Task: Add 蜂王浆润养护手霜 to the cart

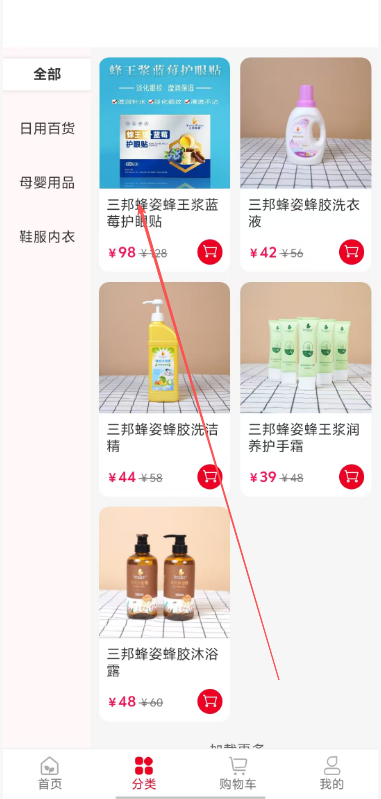Action: point(351,477)
